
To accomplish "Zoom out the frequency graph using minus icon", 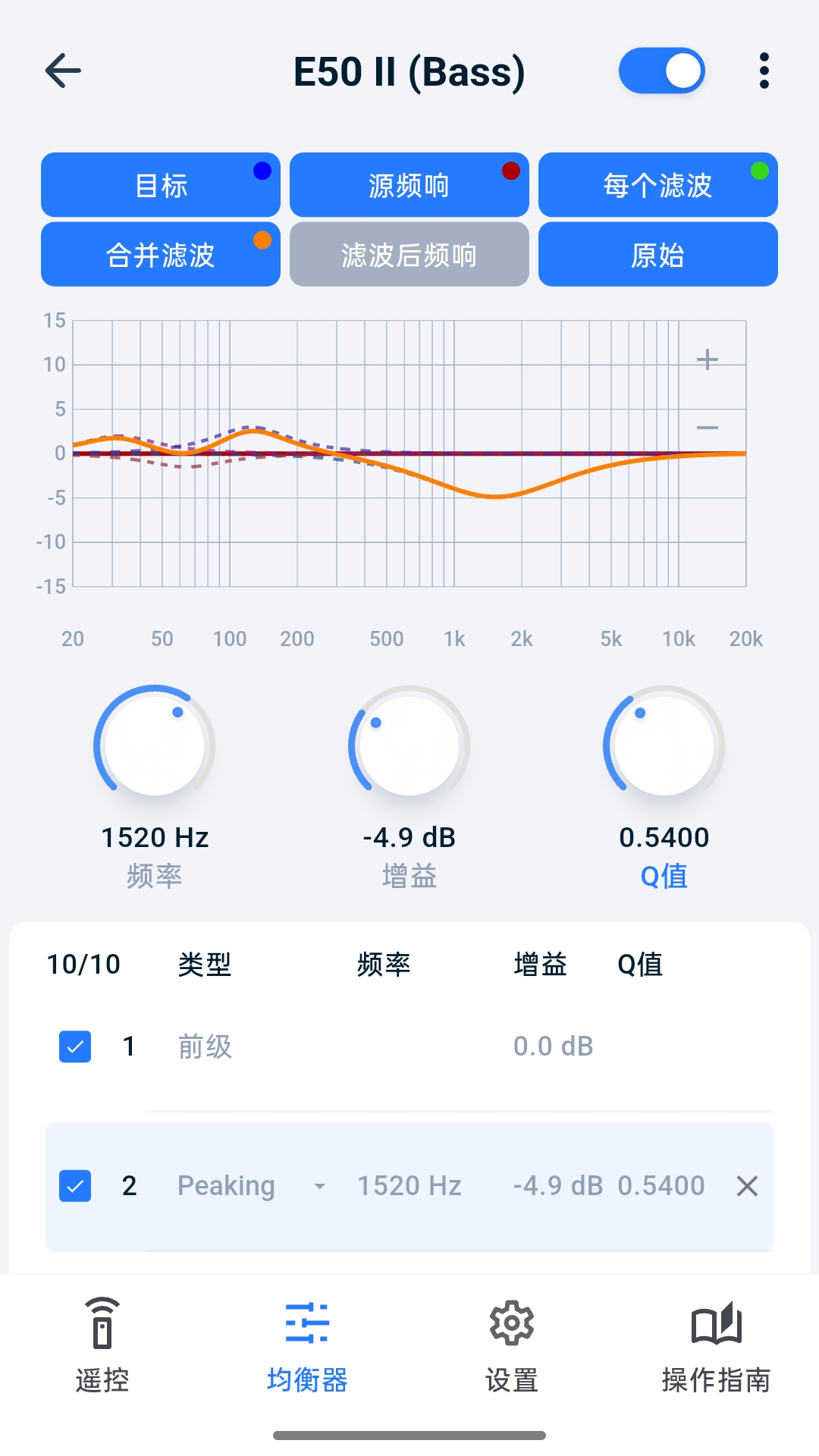I will 707,427.
